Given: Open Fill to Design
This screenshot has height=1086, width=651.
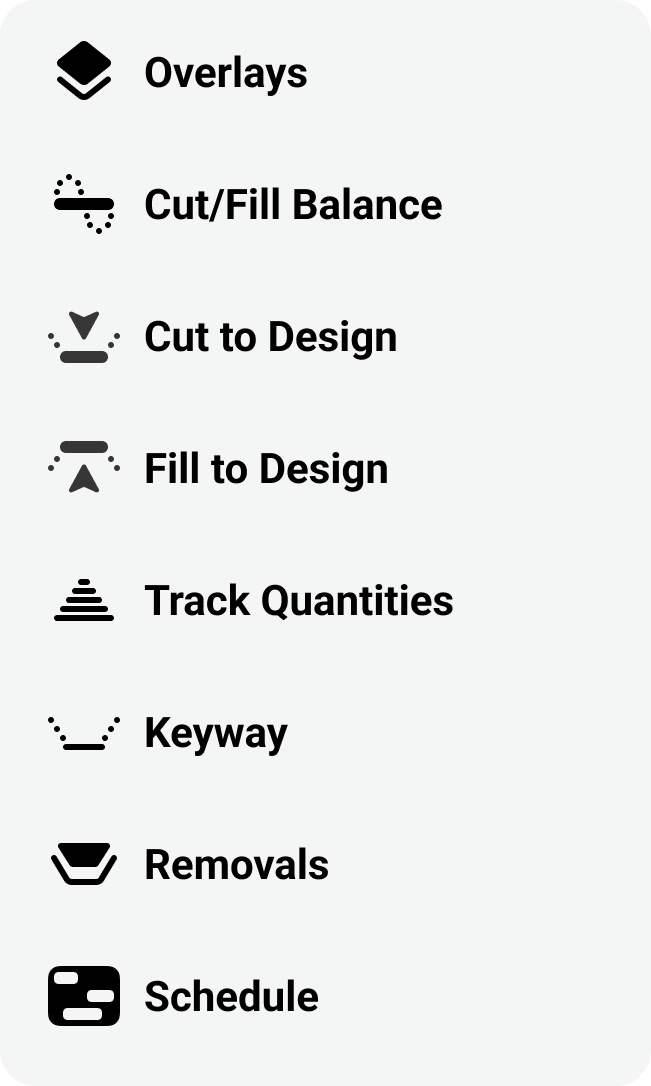Looking at the screenshot, I should (x=265, y=469).
